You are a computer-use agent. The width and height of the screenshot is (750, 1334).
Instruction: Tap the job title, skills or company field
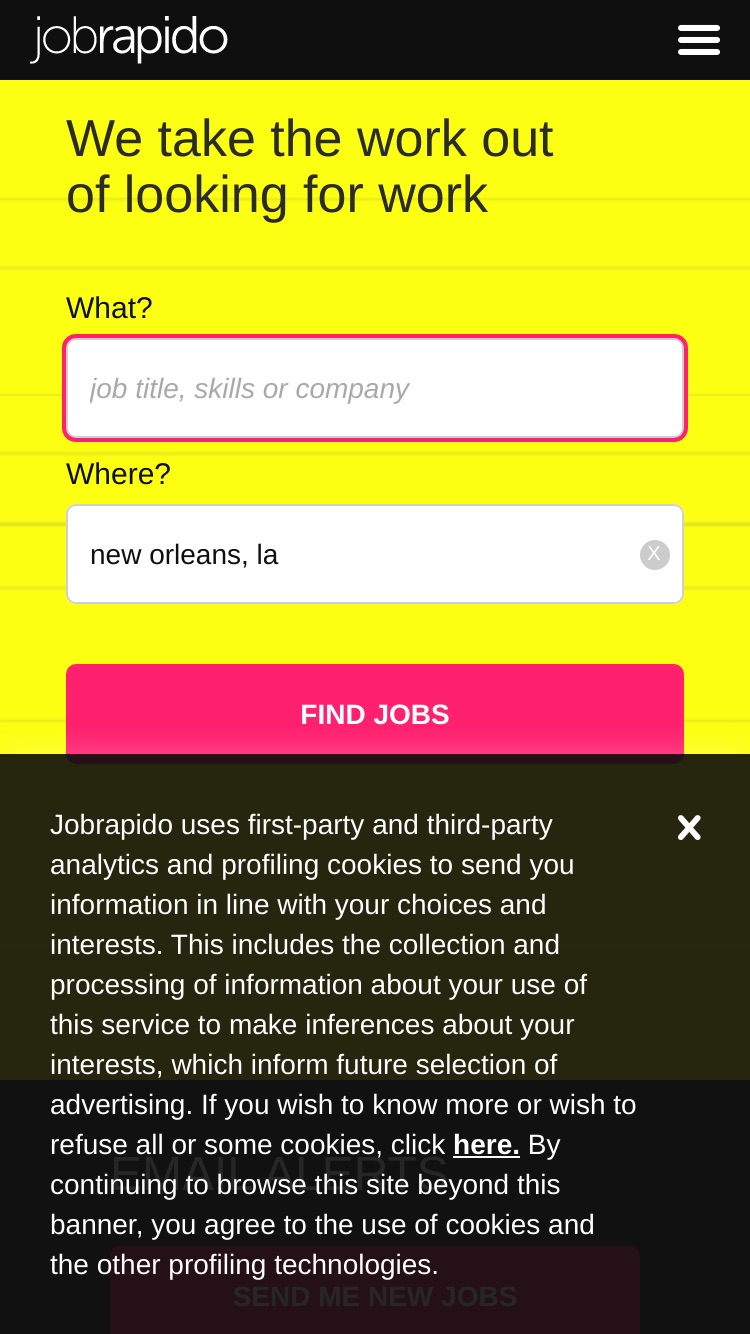click(375, 388)
